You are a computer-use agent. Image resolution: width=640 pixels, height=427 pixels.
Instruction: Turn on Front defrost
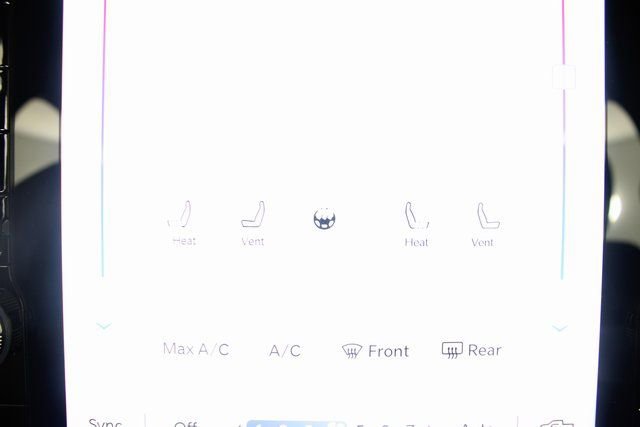pyautogui.click(x=375, y=350)
